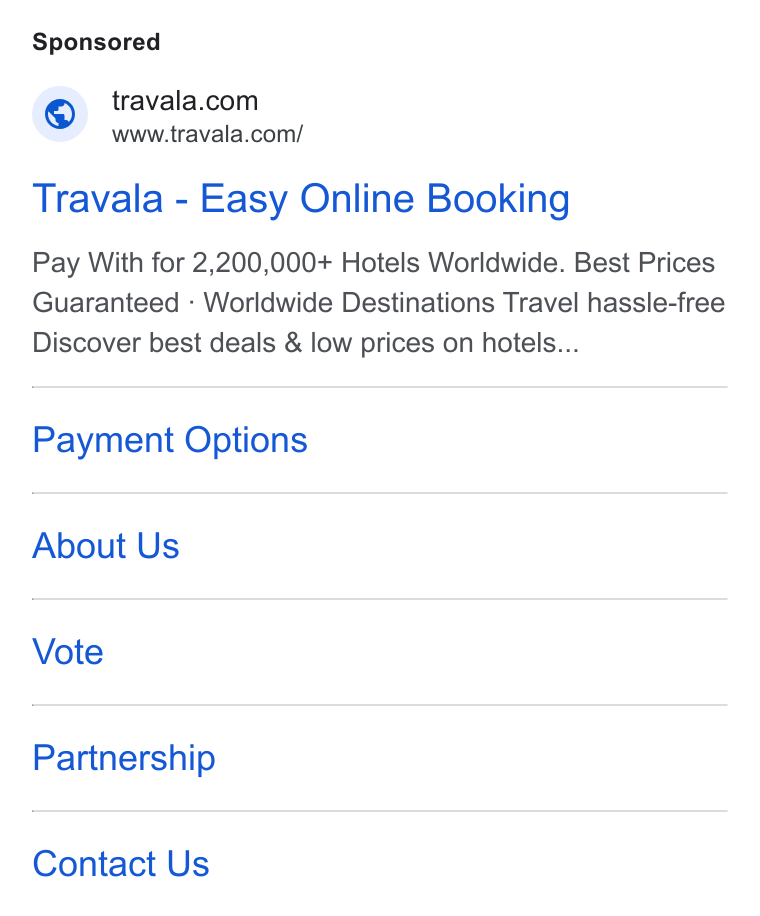Tap the www.travala.com site address
Screen dimensions: 760x916
coord(207,134)
